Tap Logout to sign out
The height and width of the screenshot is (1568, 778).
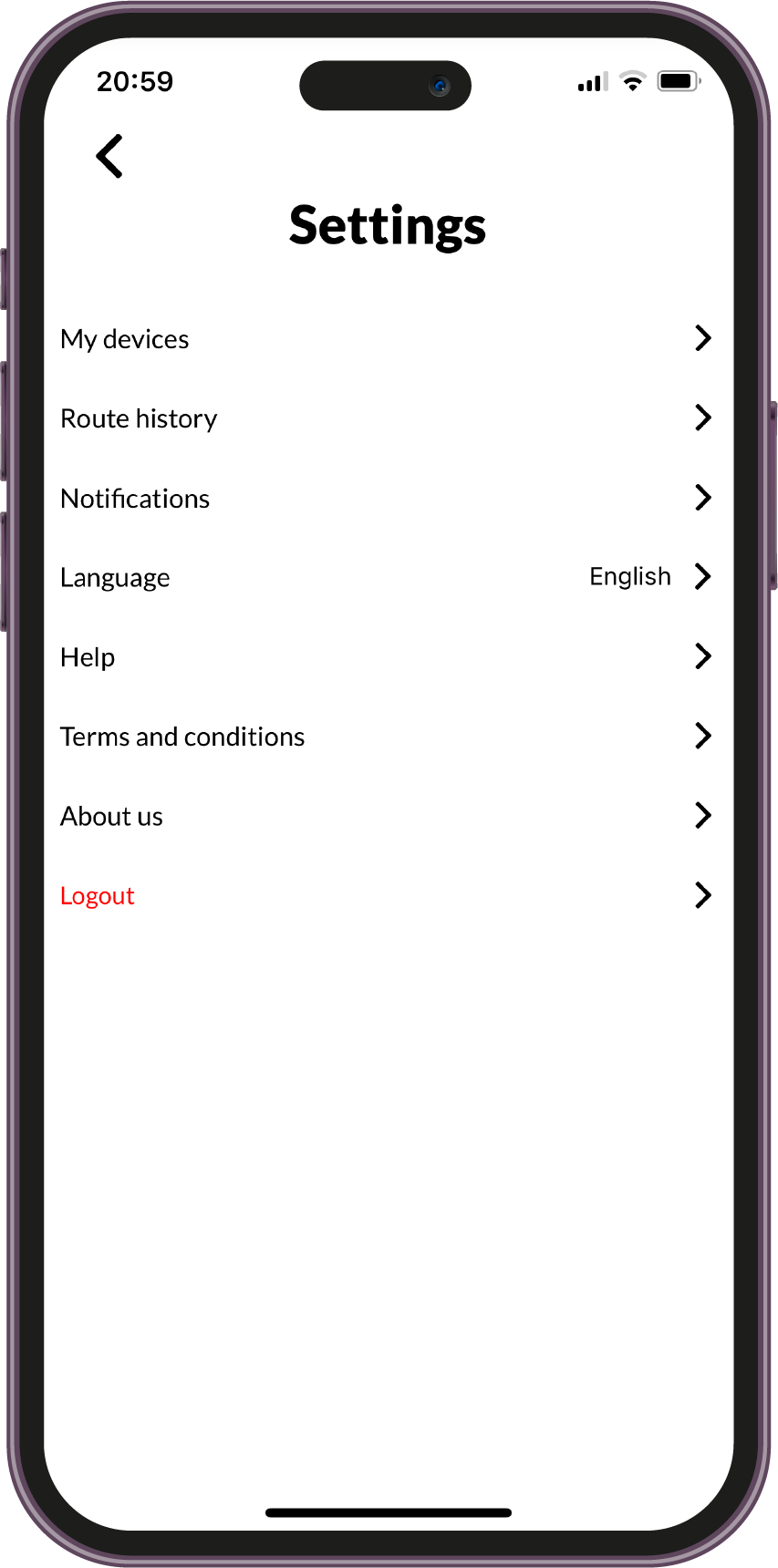tap(98, 896)
